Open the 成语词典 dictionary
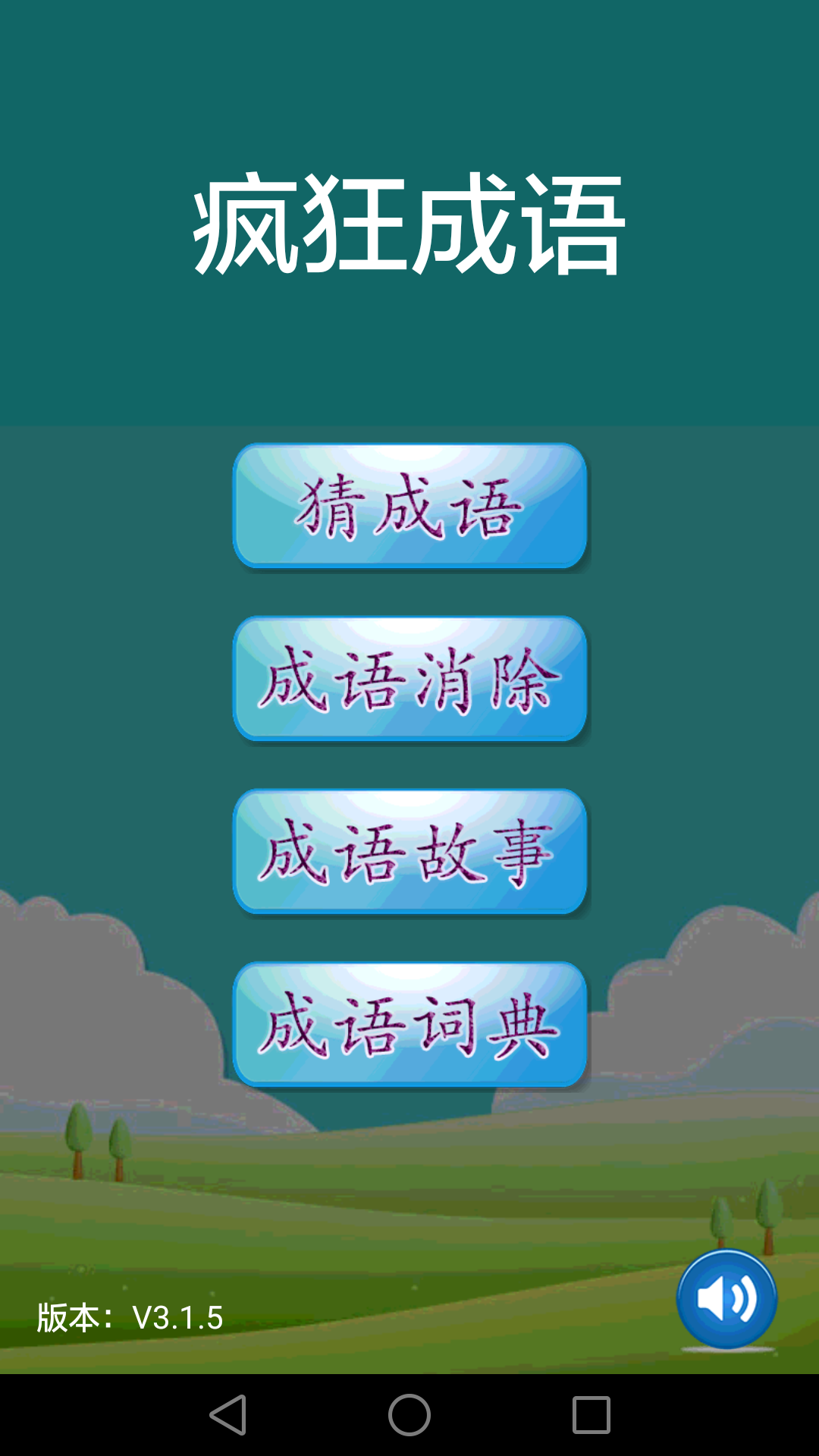The width and height of the screenshot is (819, 1456). (409, 1025)
